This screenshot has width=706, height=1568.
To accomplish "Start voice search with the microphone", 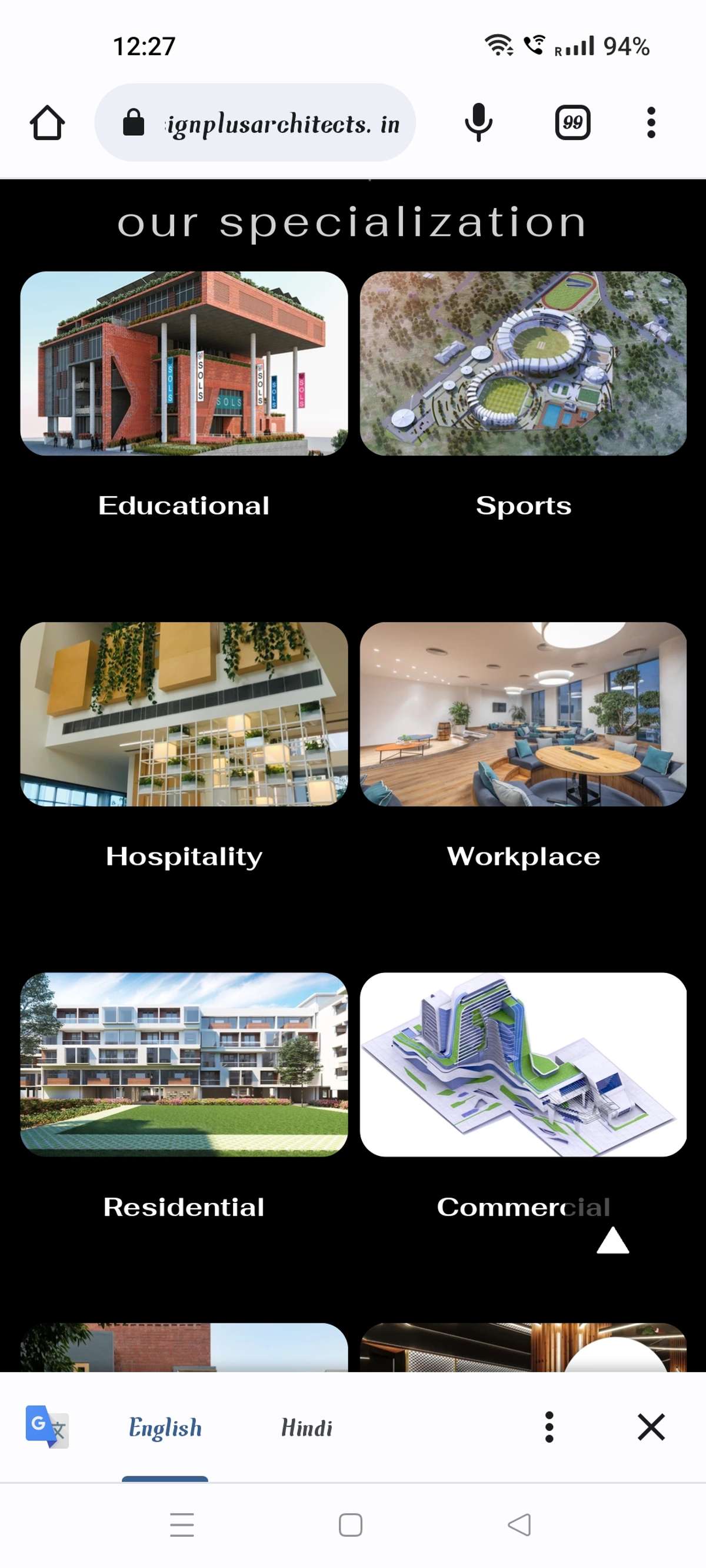I will point(478,122).
